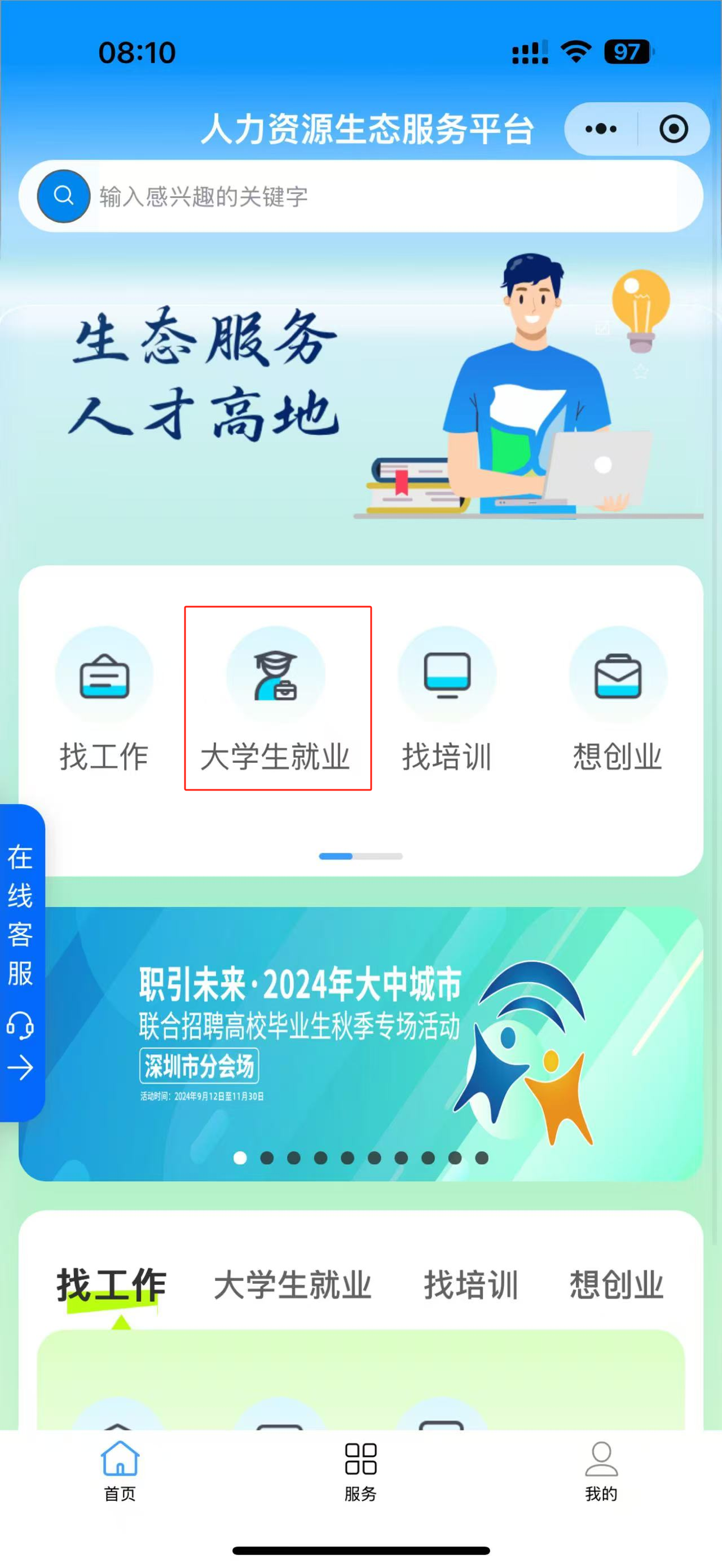Open the mini program more options menu
The image size is (722, 1568).
pos(601,129)
